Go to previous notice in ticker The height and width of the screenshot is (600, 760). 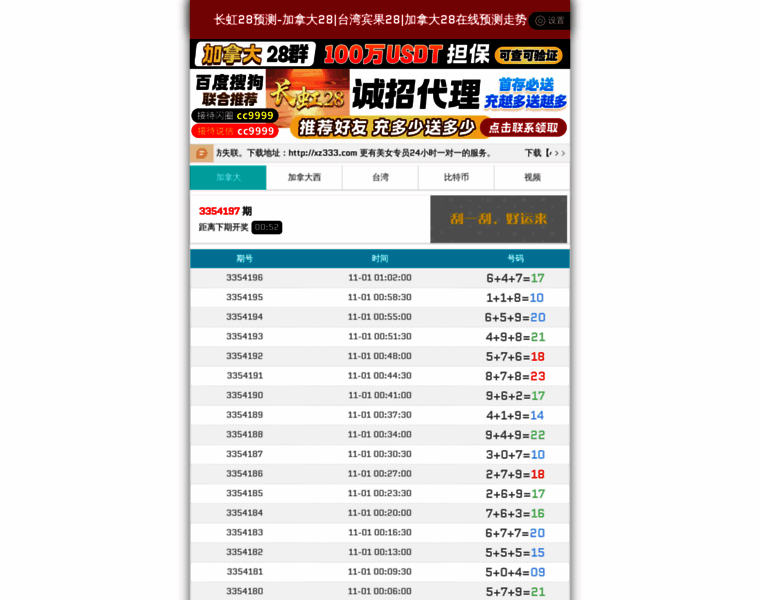coord(555,154)
